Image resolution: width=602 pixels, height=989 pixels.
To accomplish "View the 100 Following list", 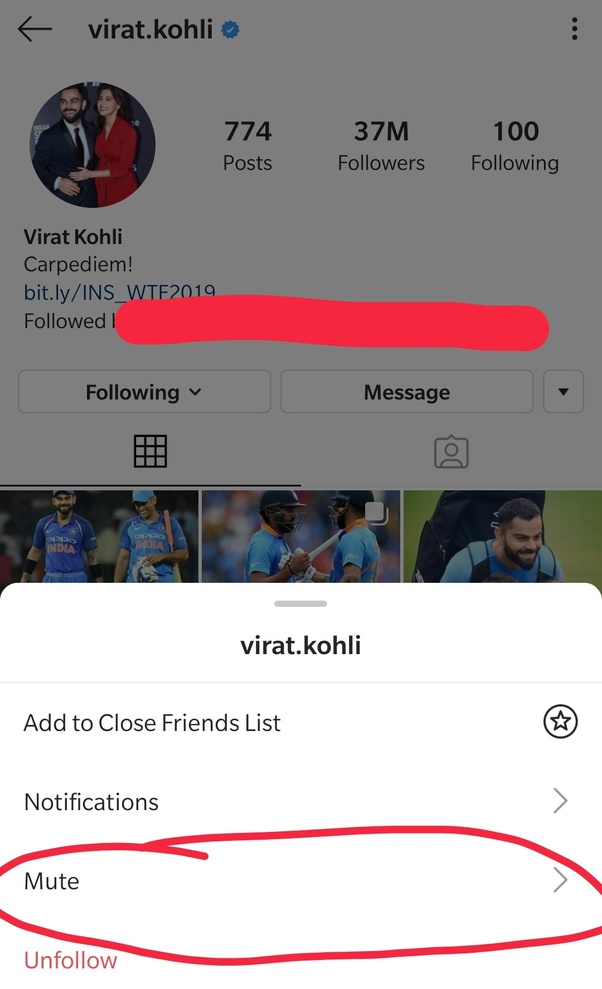I will (x=515, y=146).
